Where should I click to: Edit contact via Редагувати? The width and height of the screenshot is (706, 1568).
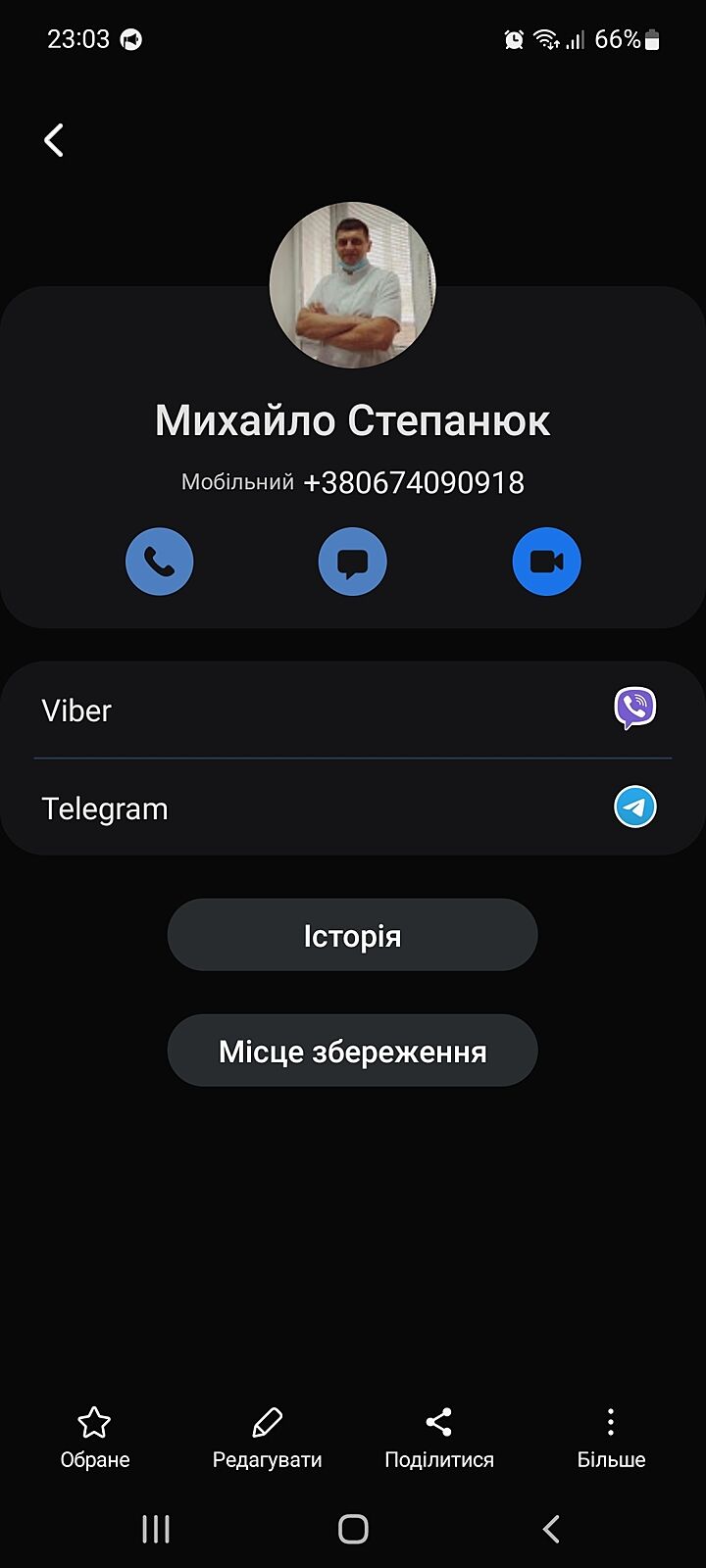coord(267,1436)
